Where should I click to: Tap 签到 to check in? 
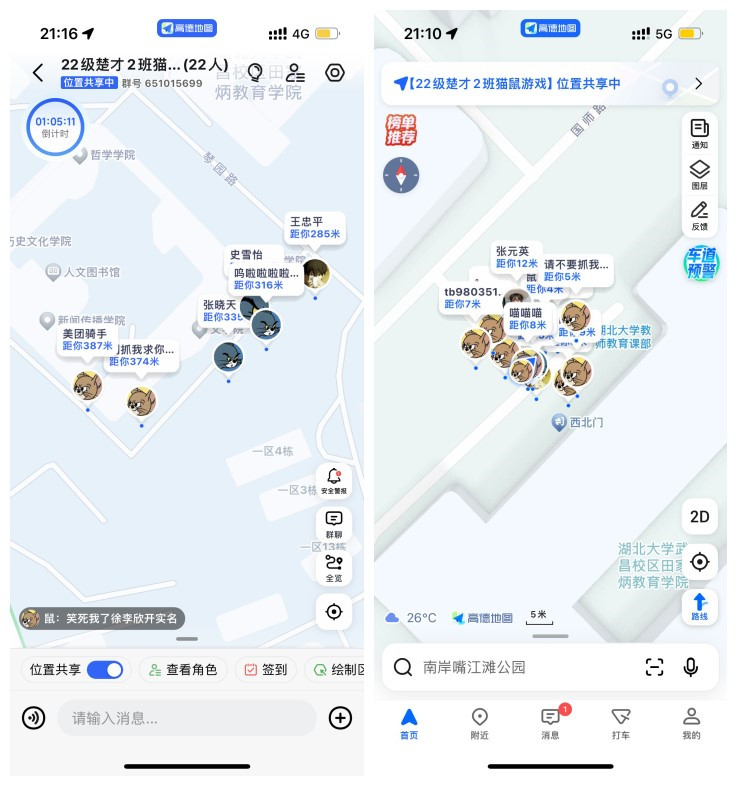(x=266, y=670)
